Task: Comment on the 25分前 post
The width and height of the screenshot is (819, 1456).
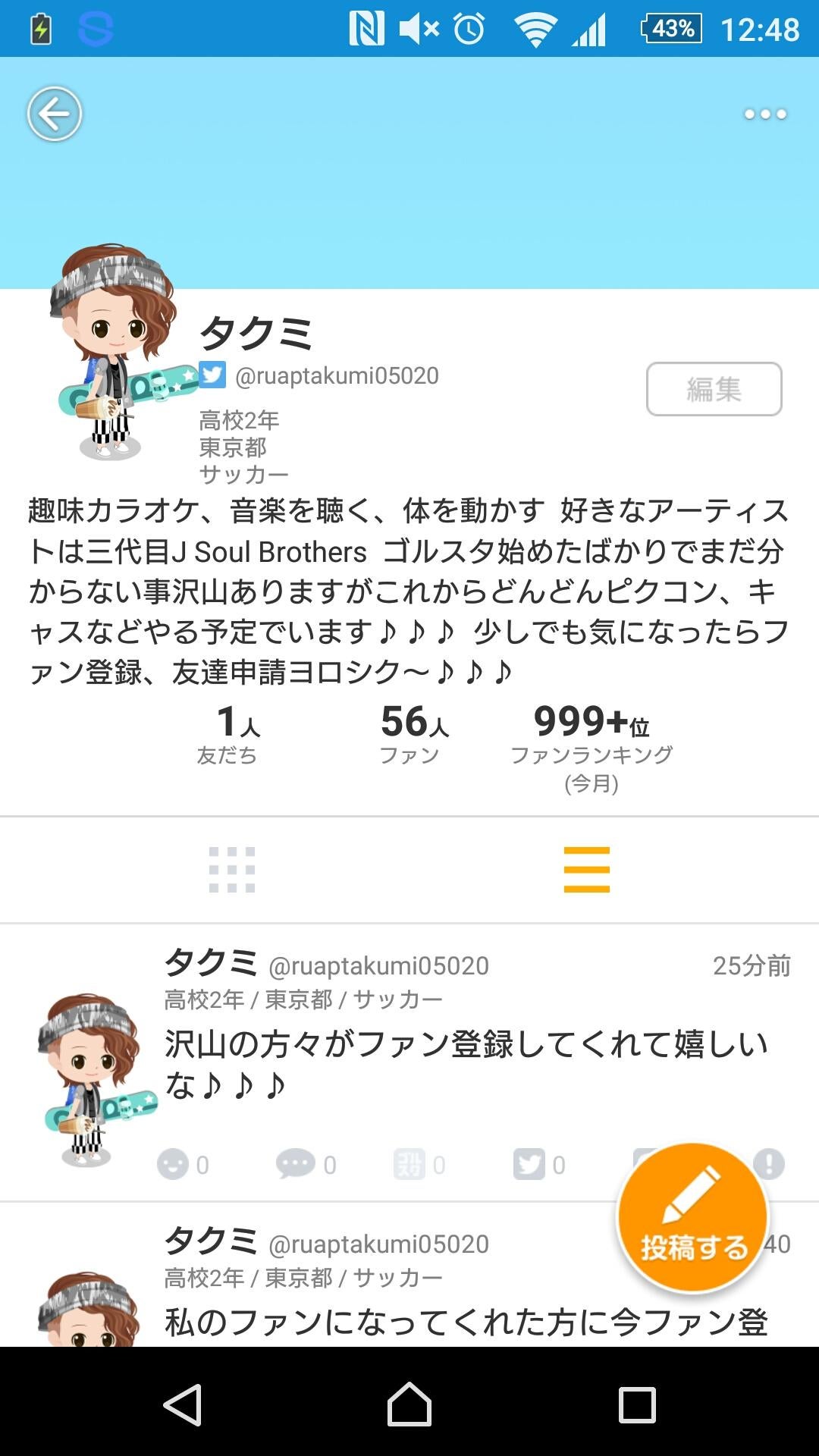Action: (296, 1164)
